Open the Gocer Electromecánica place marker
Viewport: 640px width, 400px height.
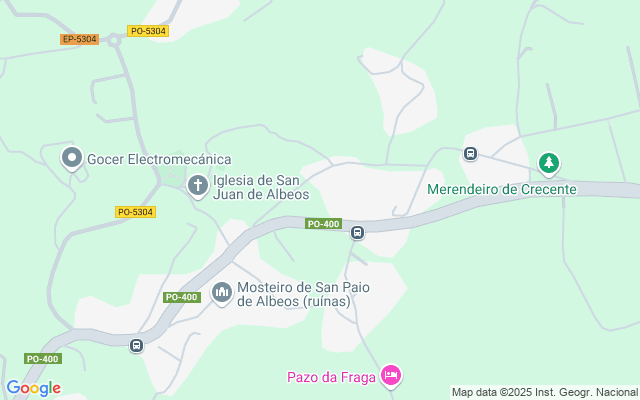(x=72, y=158)
